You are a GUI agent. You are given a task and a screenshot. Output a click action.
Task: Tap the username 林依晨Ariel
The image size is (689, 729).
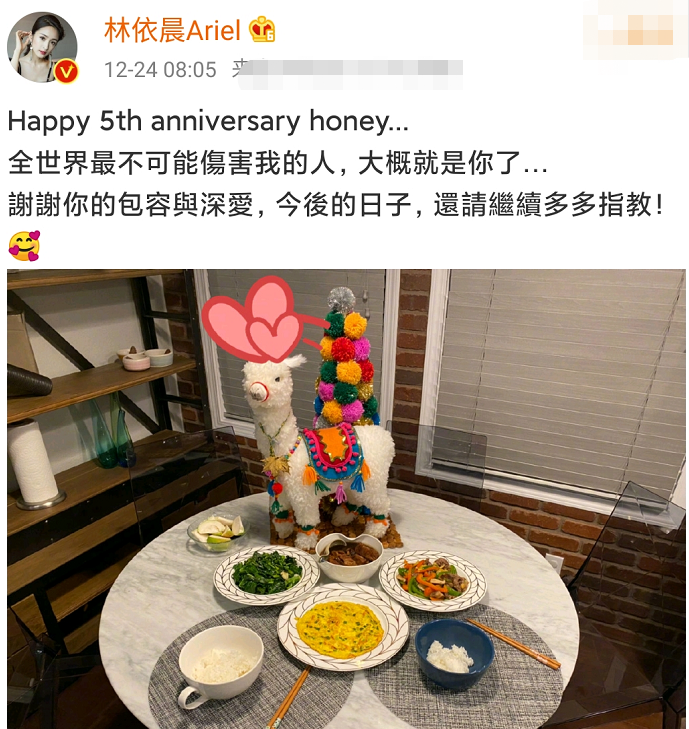172,30
